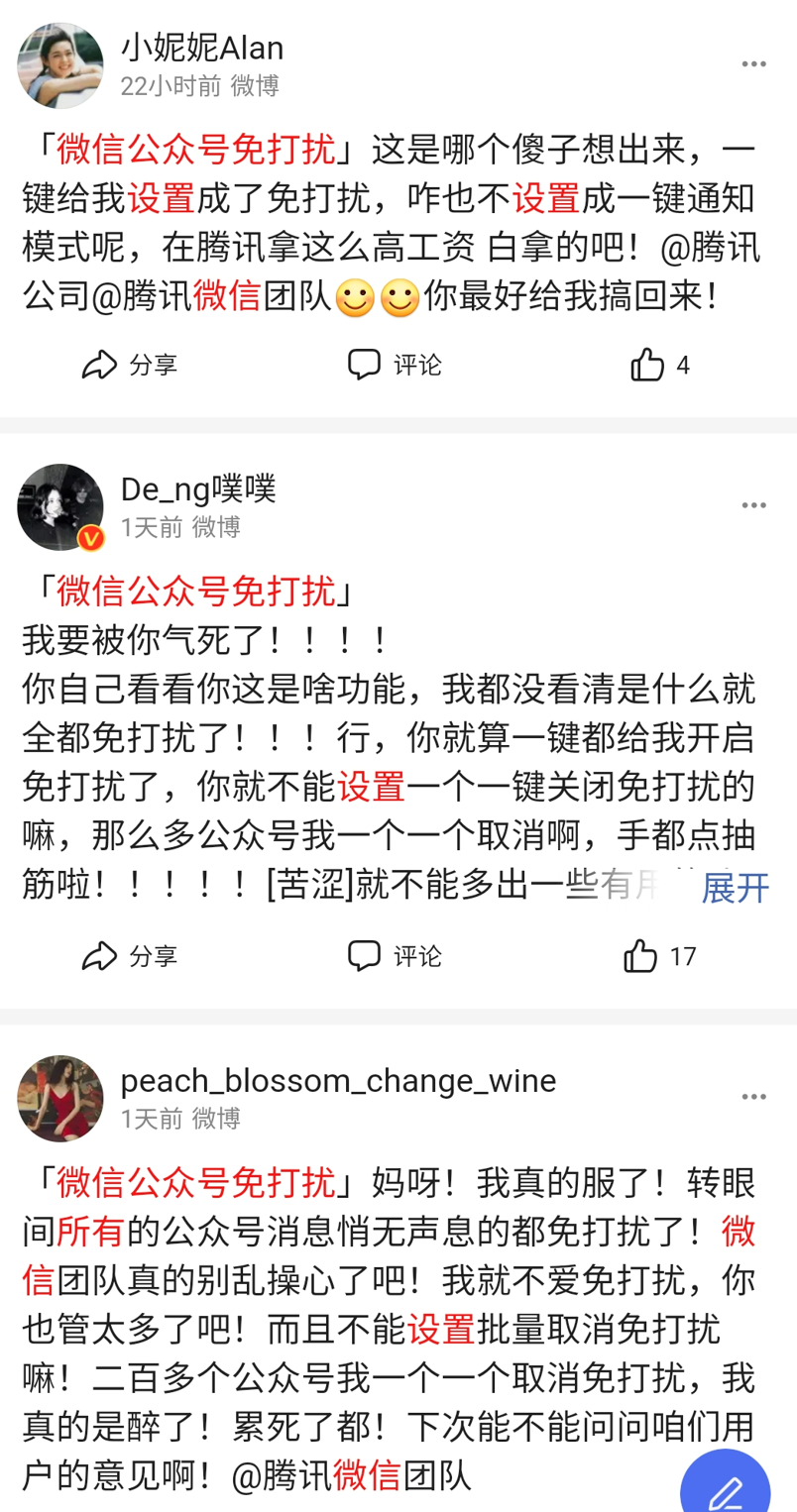Open more options on 小妮妮Alan's post
Viewport: 797px width, 1512px height.
[753, 63]
